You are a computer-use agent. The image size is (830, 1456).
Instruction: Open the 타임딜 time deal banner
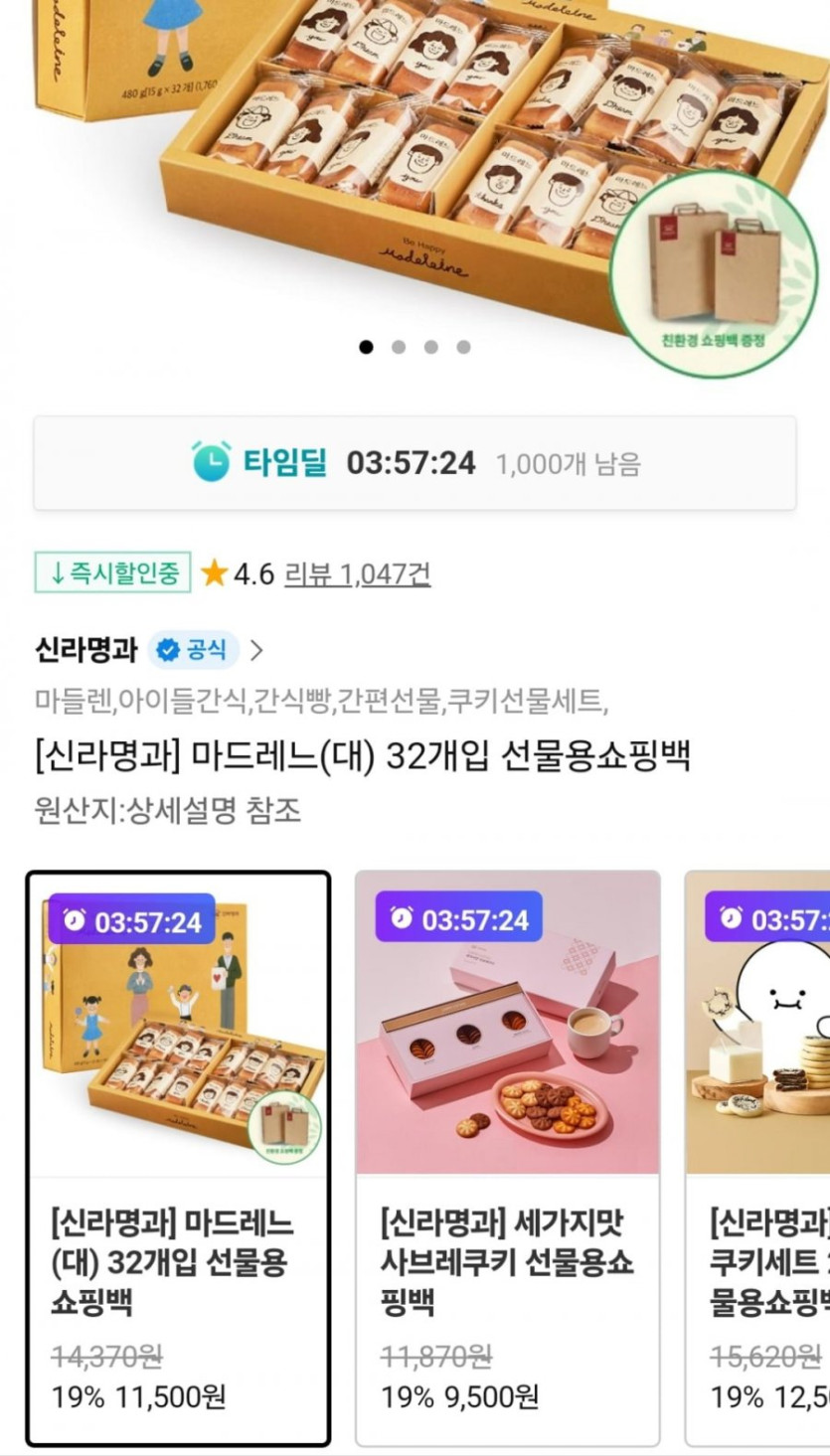415,463
